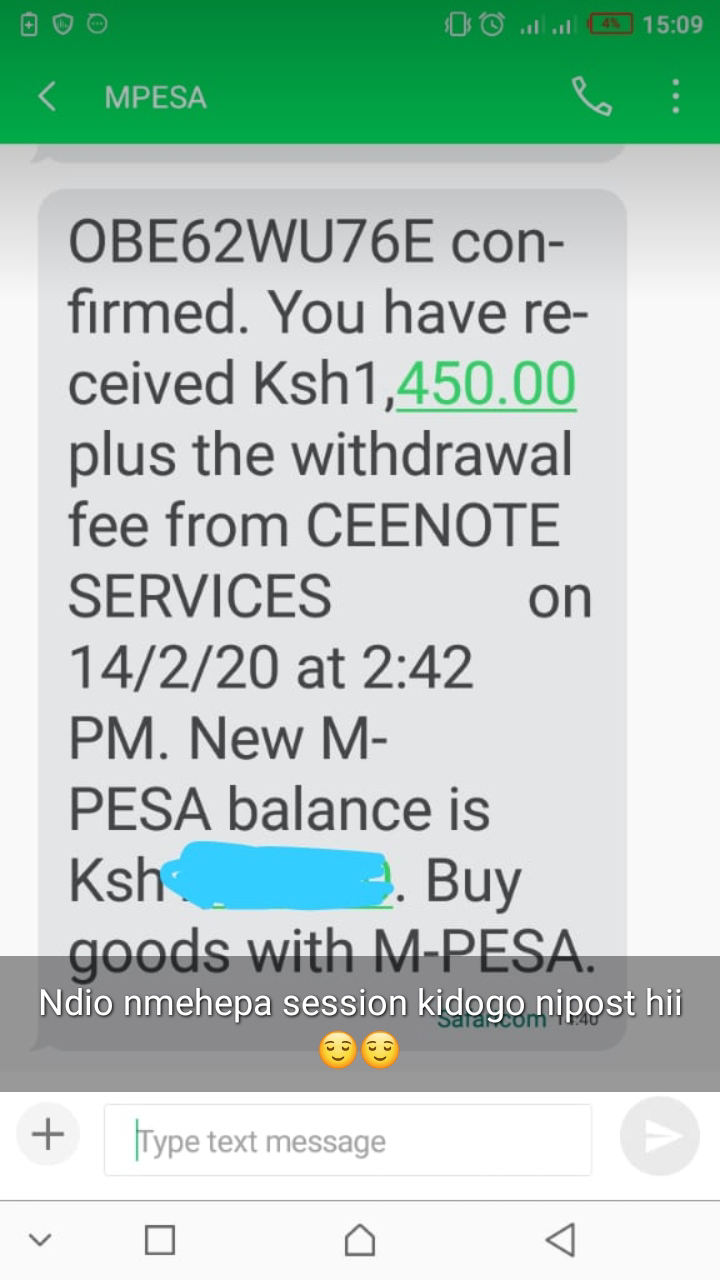Add an attachment with the plus icon

click(48, 1135)
